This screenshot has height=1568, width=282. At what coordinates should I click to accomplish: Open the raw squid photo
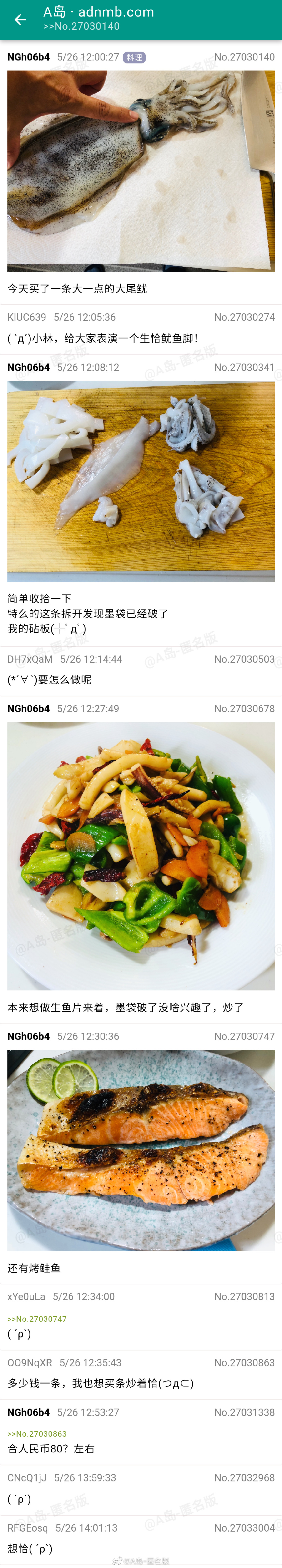(141, 170)
